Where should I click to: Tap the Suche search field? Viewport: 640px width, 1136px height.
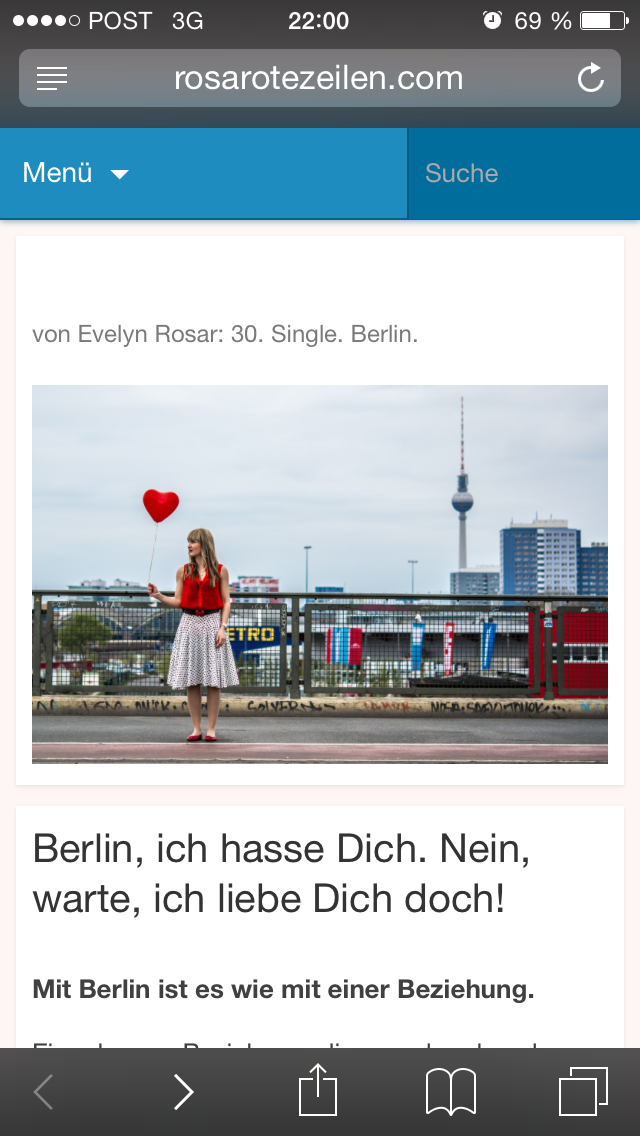pyautogui.click(x=522, y=173)
